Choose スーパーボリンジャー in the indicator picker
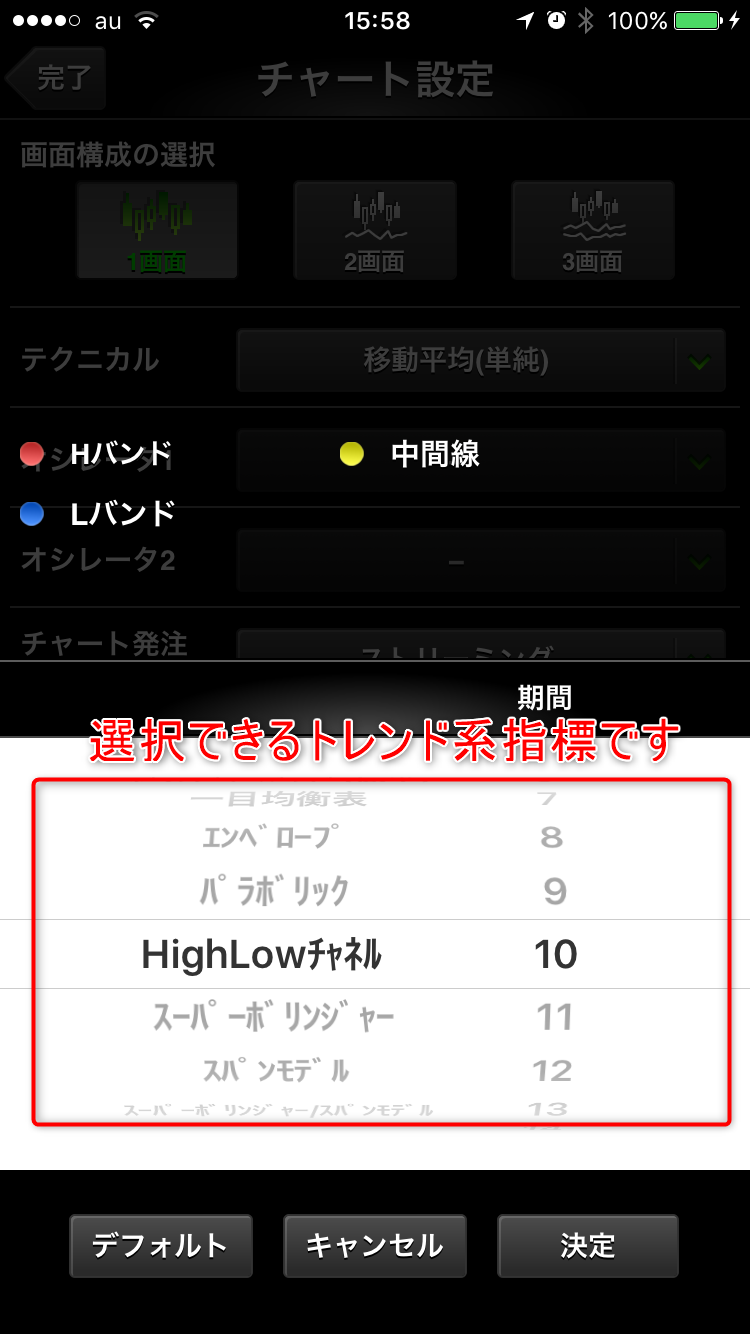Viewport: 750px width, 1334px height. pyautogui.click(x=273, y=1018)
